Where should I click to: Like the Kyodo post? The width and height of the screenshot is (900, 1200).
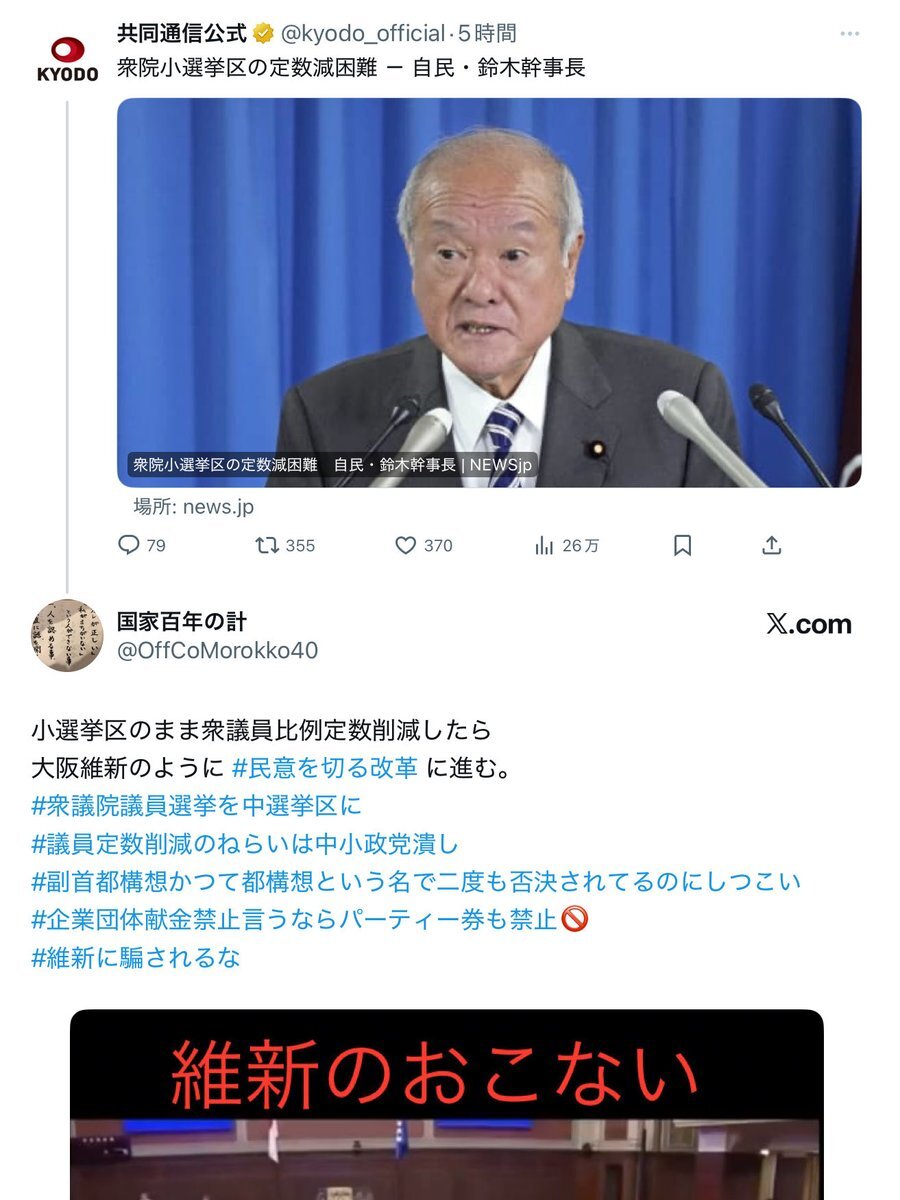[x=423, y=545]
